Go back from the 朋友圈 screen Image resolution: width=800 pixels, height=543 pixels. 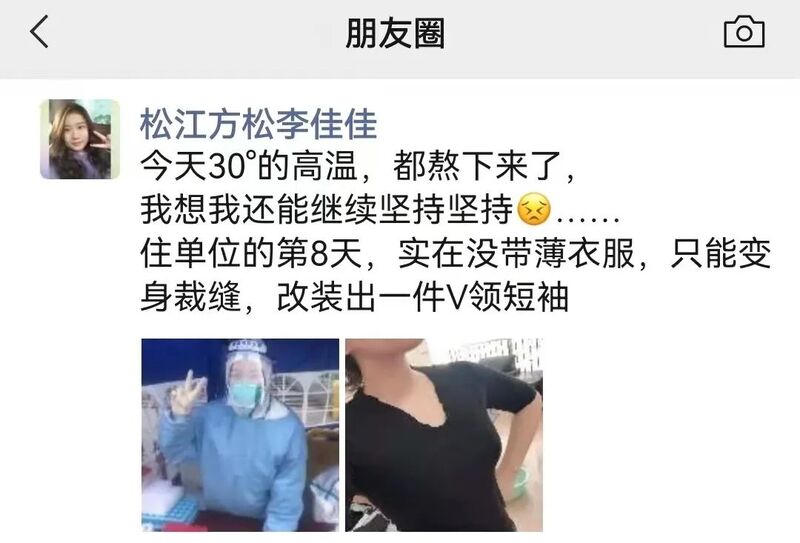[39, 34]
